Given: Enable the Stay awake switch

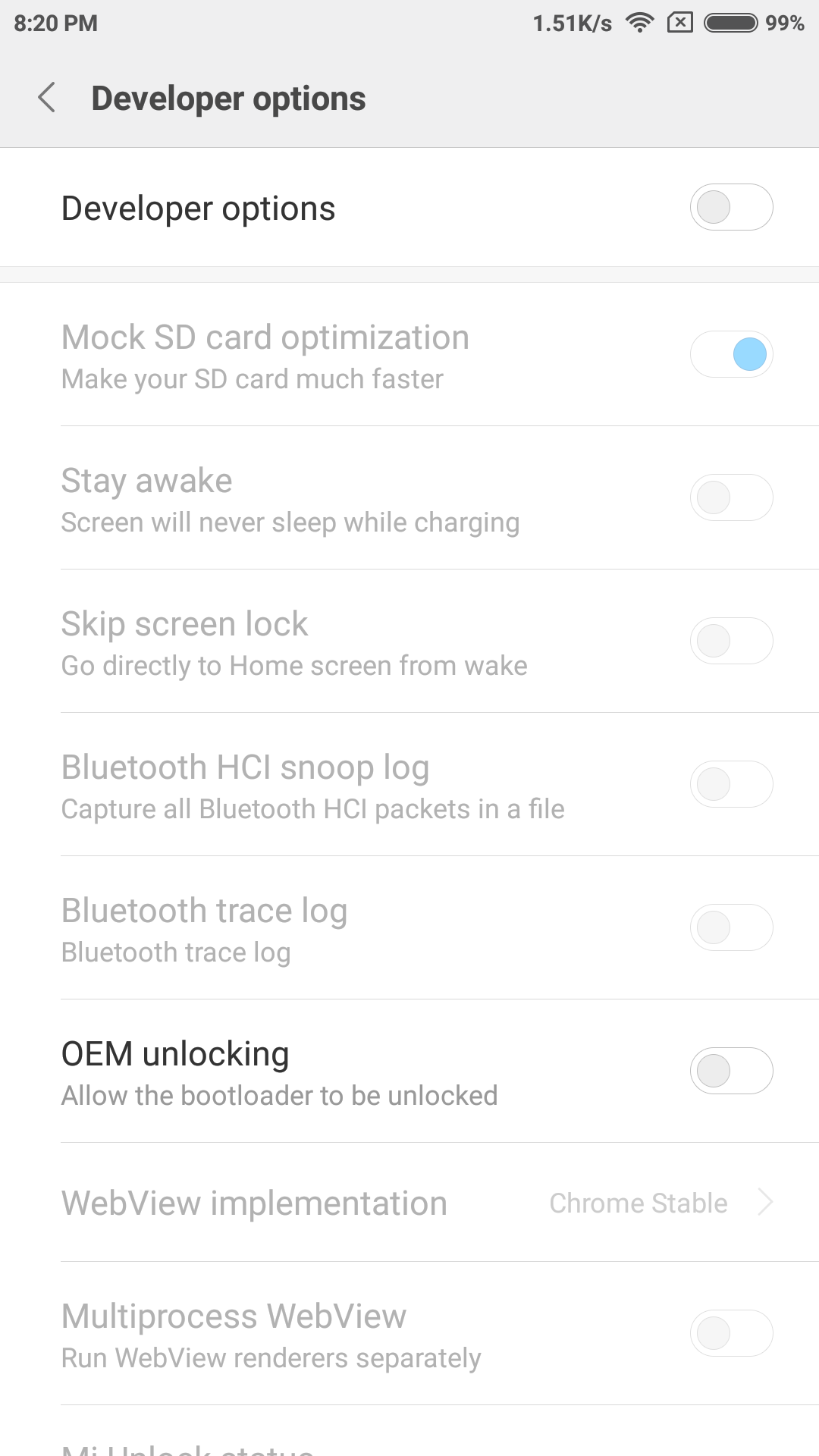Looking at the screenshot, I should 731,497.
